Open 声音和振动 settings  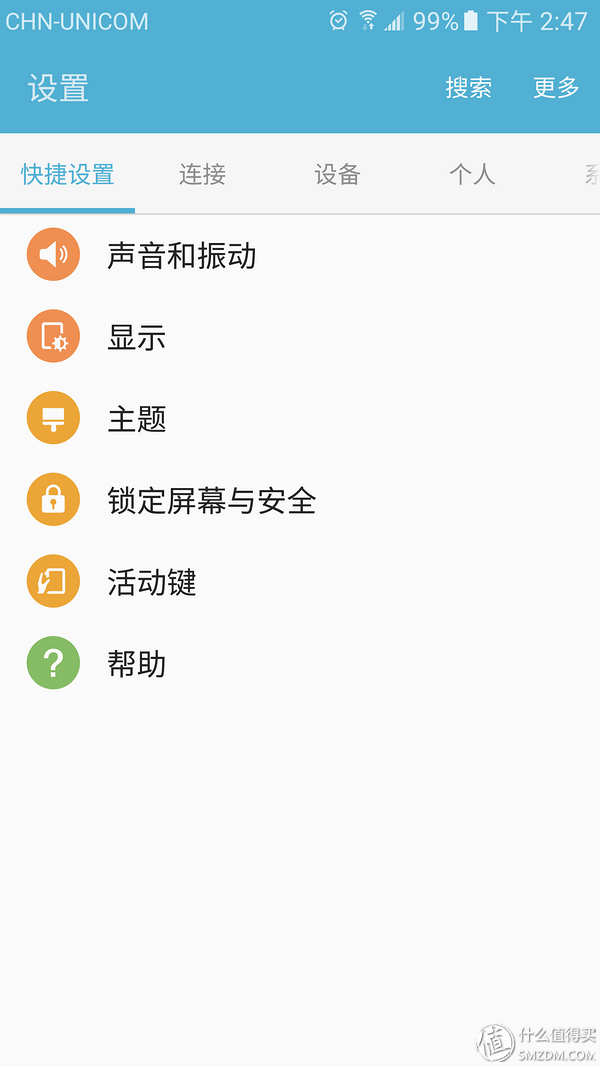300,255
